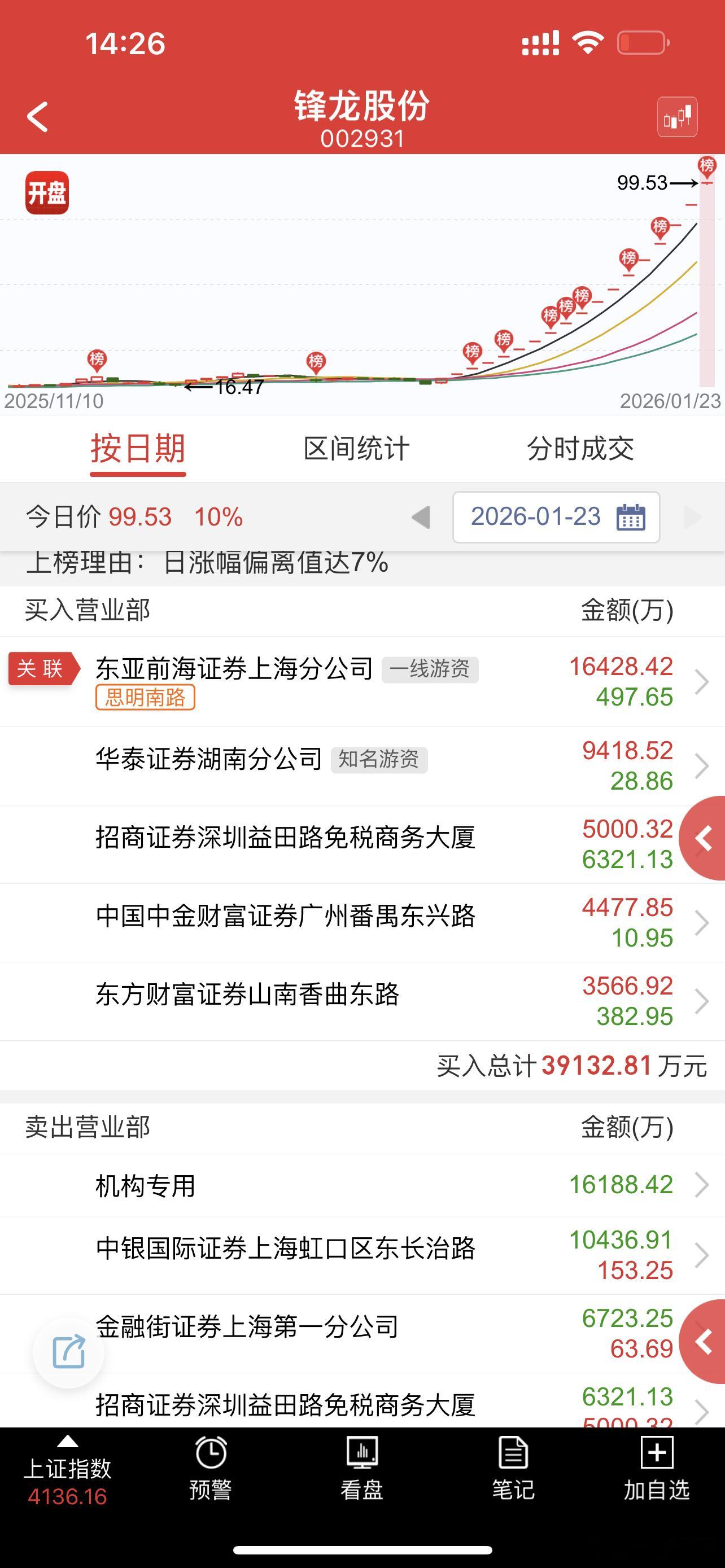This screenshot has height=1568, width=725.
Task: Tap the 思明南路 orange tag
Action: (x=145, y=699)
